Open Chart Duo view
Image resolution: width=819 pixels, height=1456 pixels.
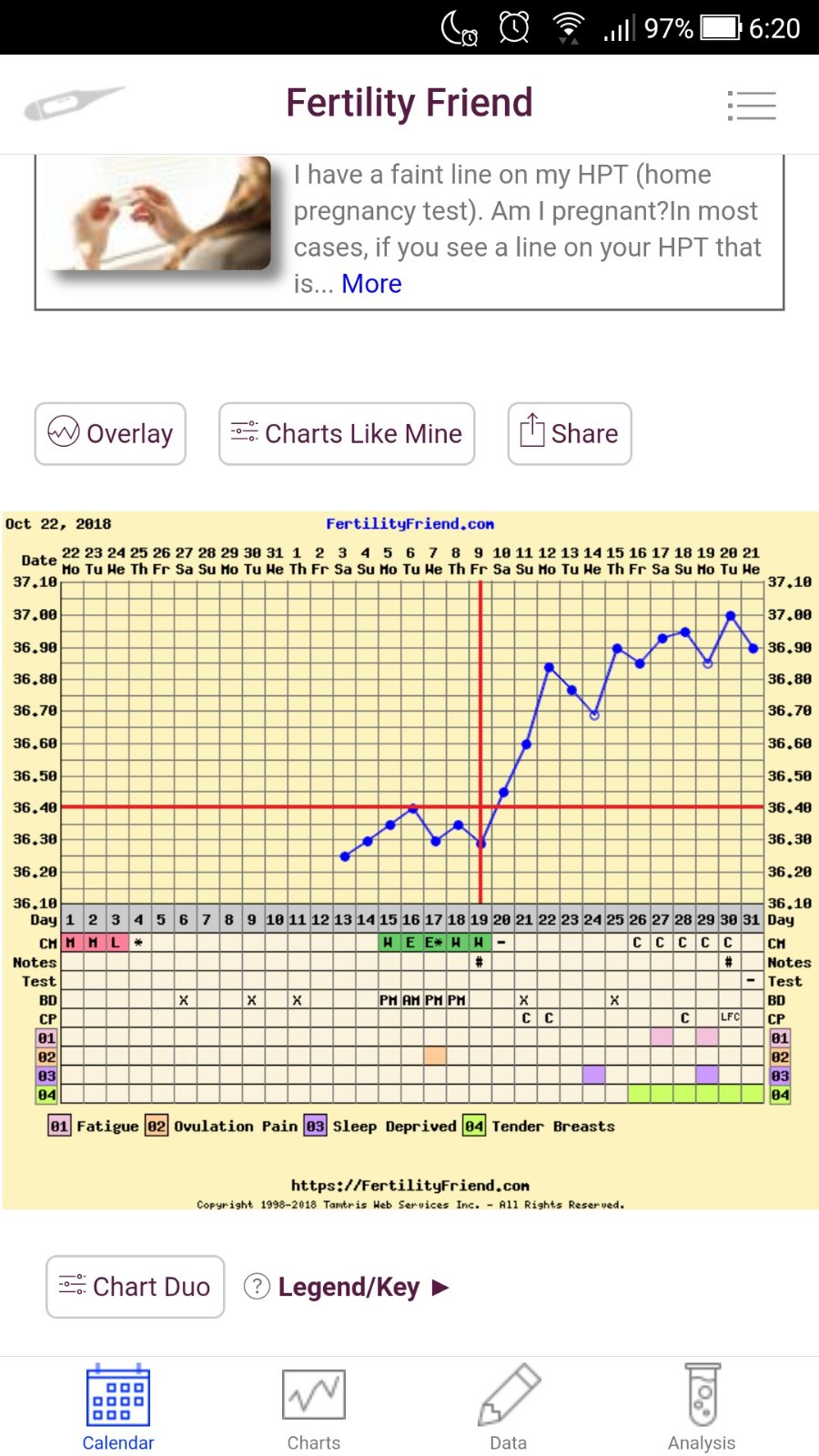click(136, 1287)
